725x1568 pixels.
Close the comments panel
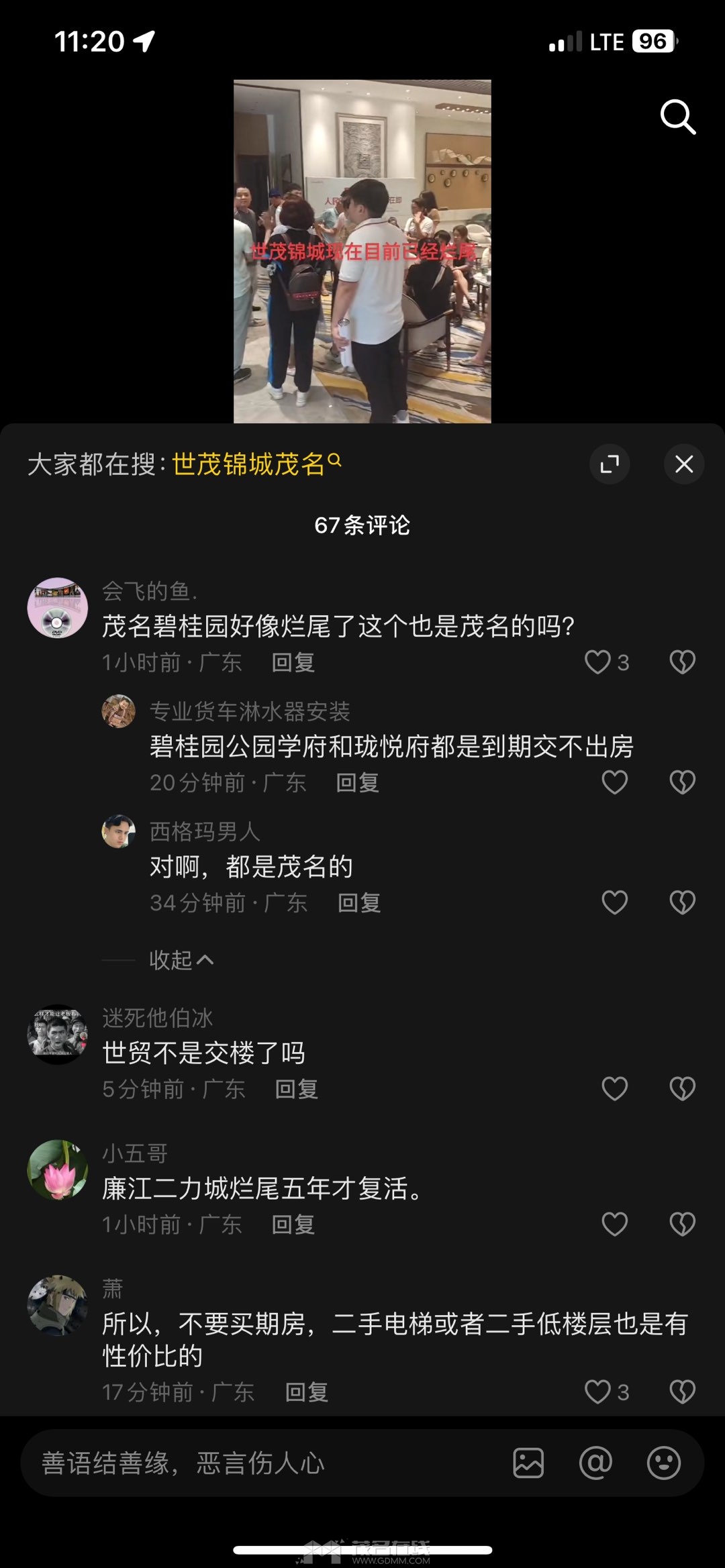(683, 464)
